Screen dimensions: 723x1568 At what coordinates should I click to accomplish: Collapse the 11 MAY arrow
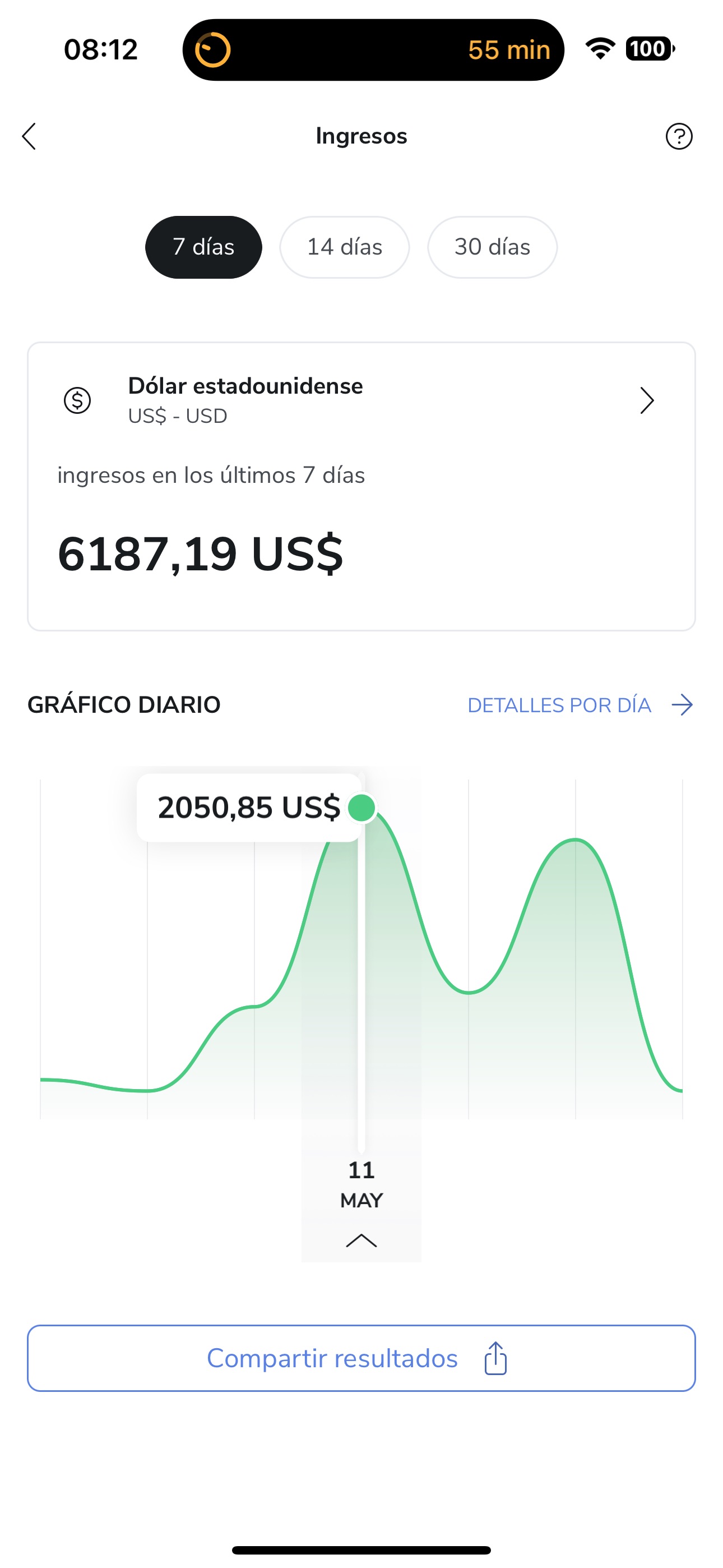pos(361,1240)
